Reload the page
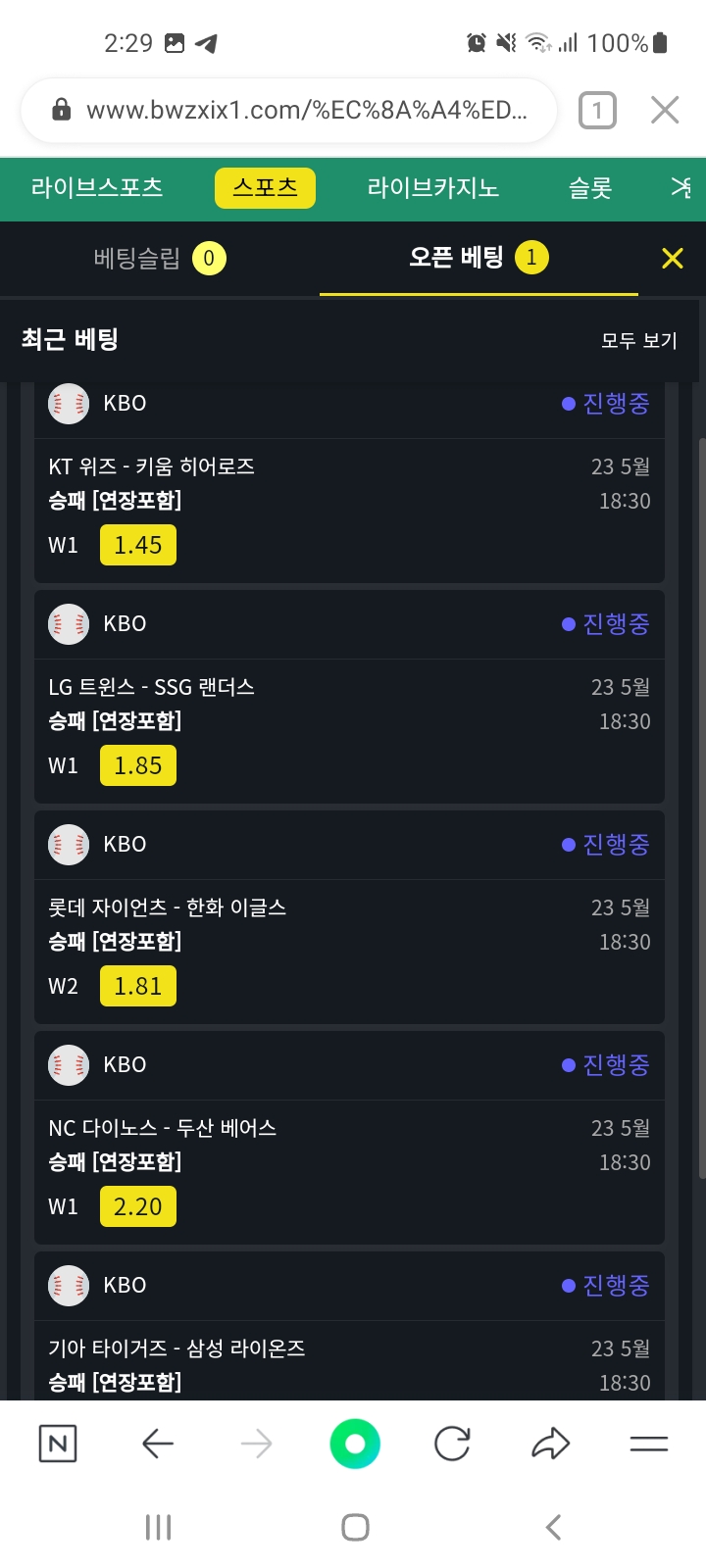Viewport: 706px width, 1568px height. tap(452, 1444)
